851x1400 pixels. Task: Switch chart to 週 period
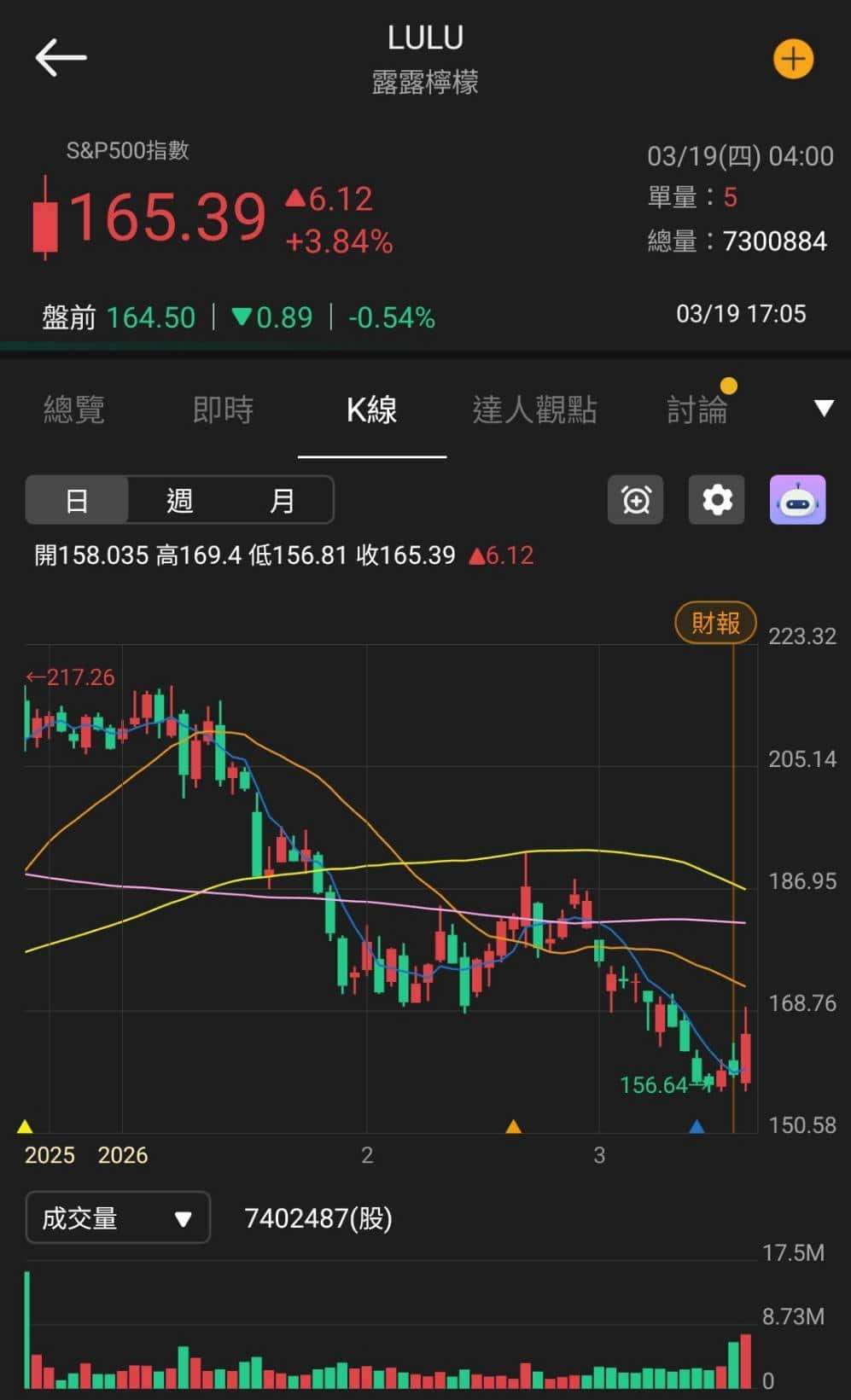[179, 500]
